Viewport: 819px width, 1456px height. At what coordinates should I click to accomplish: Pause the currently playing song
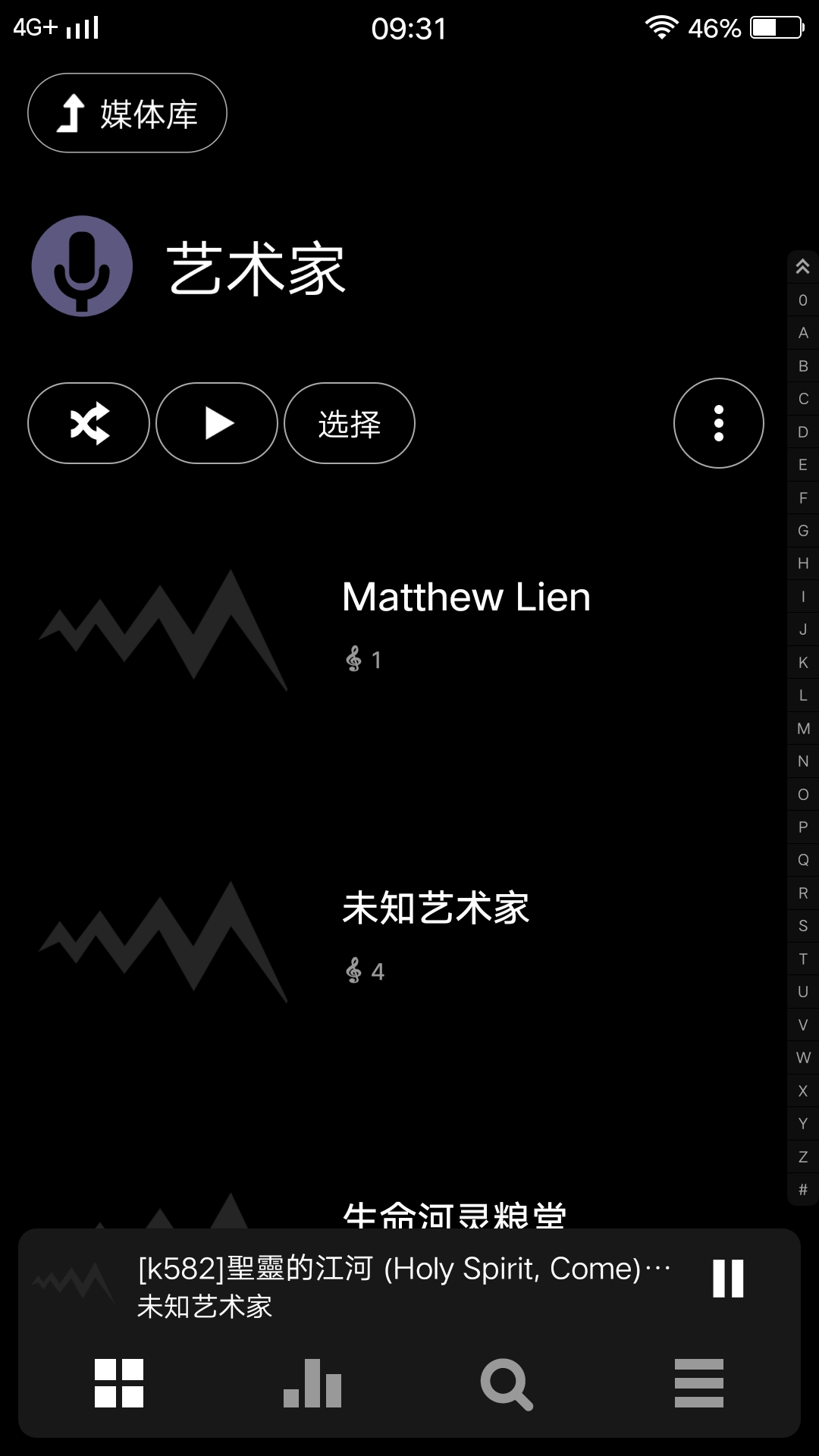(x=726, y=1278)
